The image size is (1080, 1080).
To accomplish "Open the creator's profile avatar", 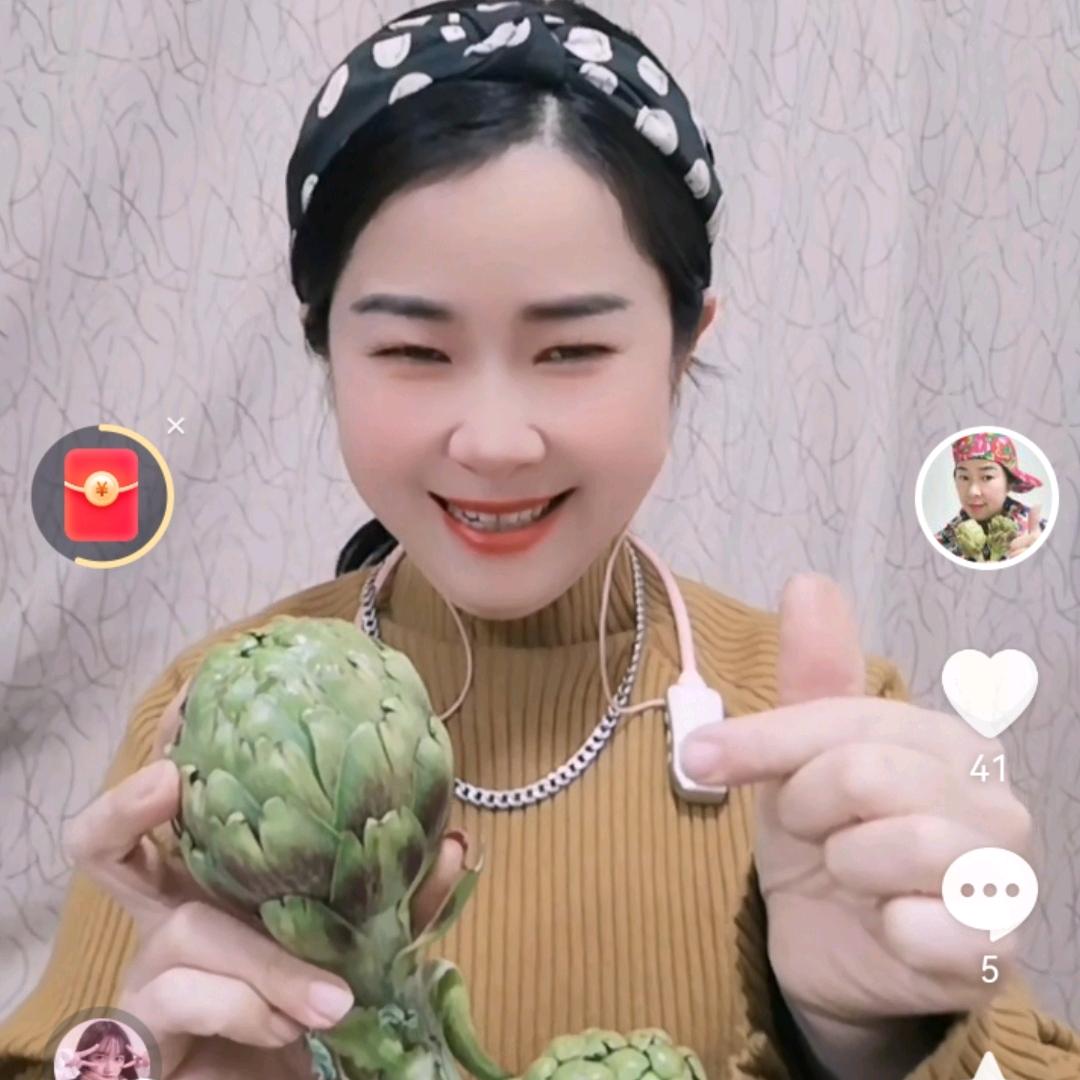I will pyautogui.click(x=986, y=498).
